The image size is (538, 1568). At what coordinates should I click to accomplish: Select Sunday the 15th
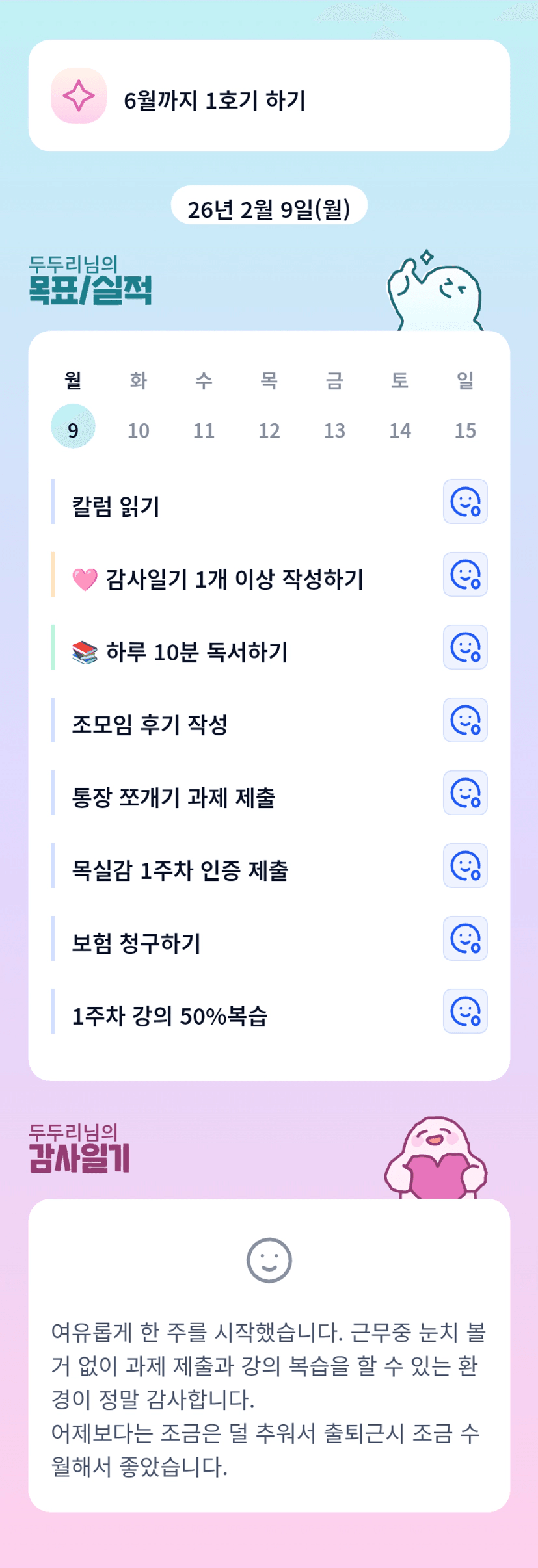tap(465, 430)
